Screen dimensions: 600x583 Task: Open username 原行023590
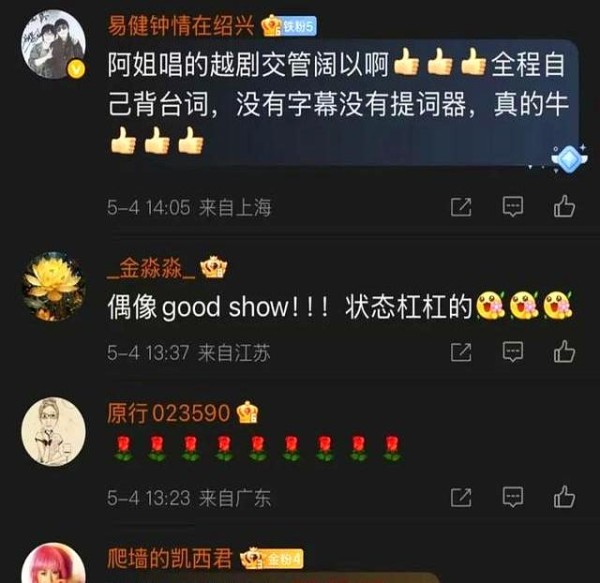click(x=168, y=412)
